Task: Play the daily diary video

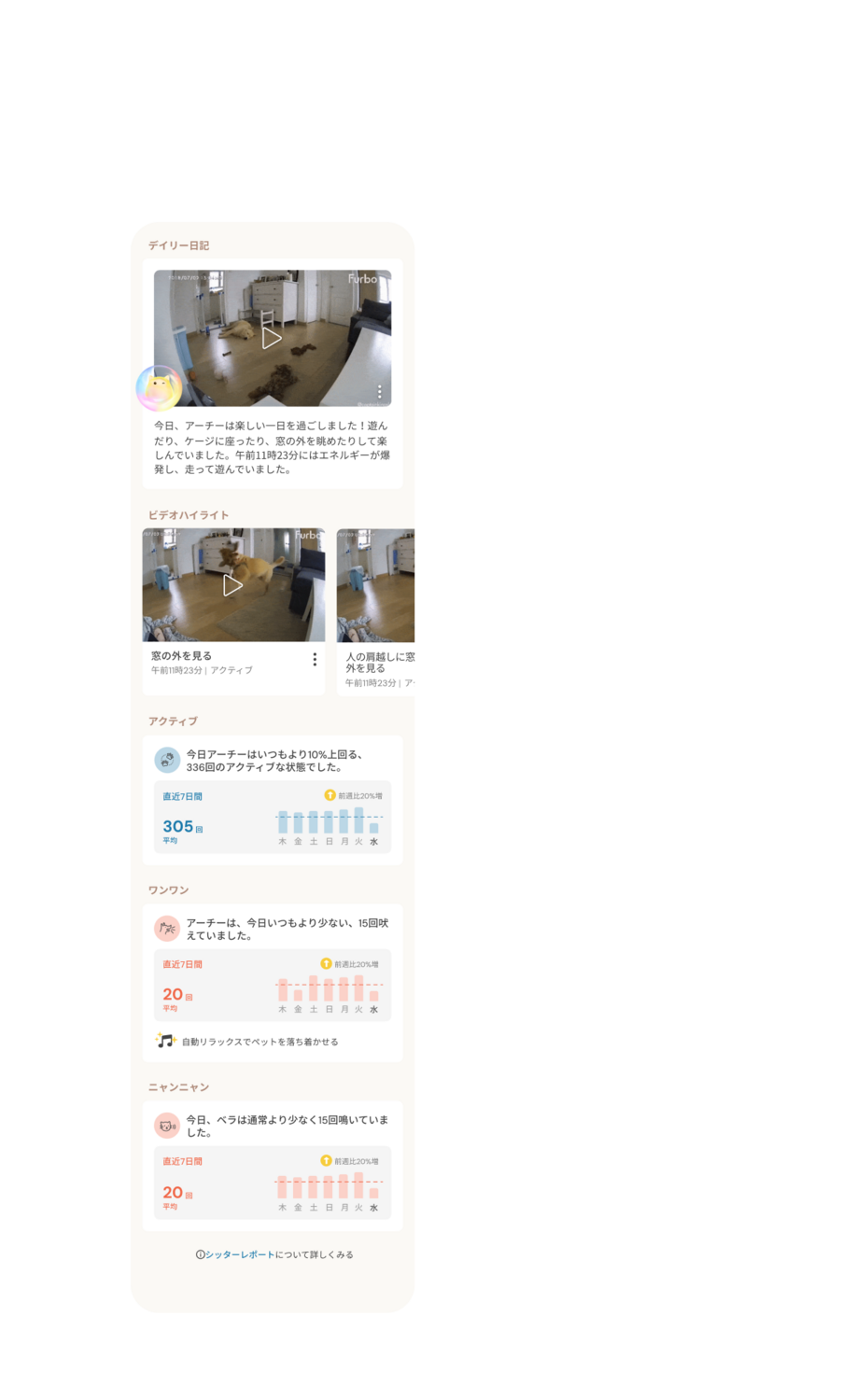Action: pyautogui.click(x=272, y=338)
